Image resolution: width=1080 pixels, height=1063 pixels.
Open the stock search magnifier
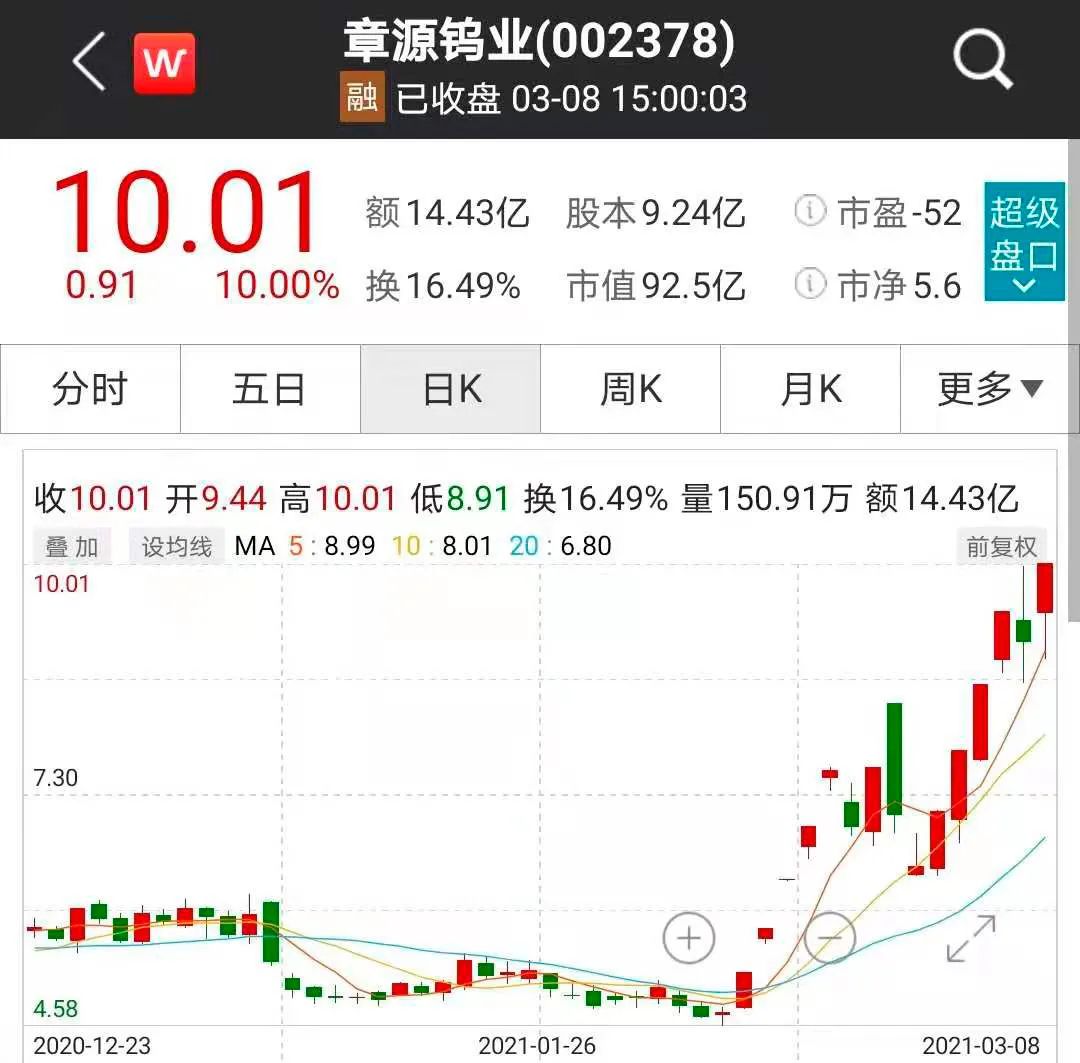(982, 60)
